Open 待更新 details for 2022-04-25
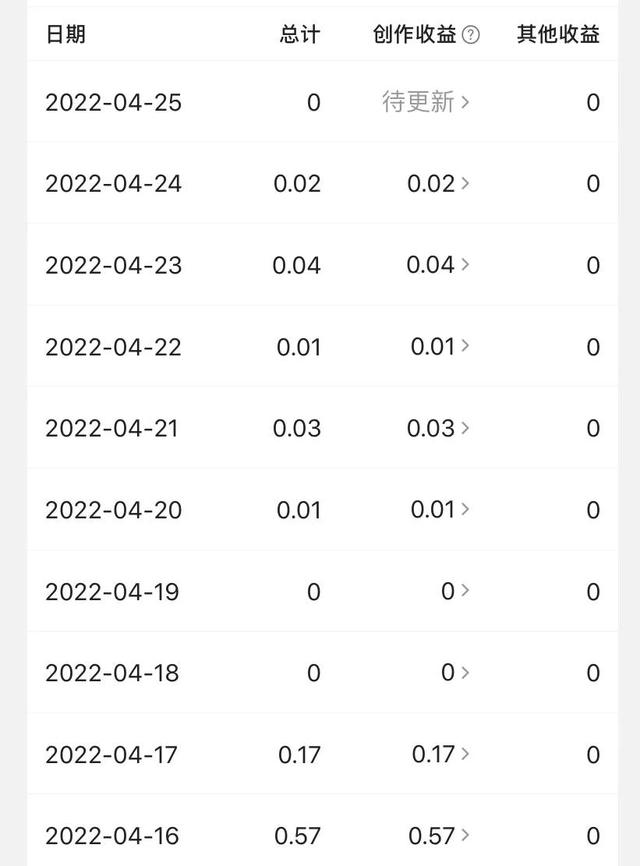This screenshot has width=640, height=866. (426, 102)
